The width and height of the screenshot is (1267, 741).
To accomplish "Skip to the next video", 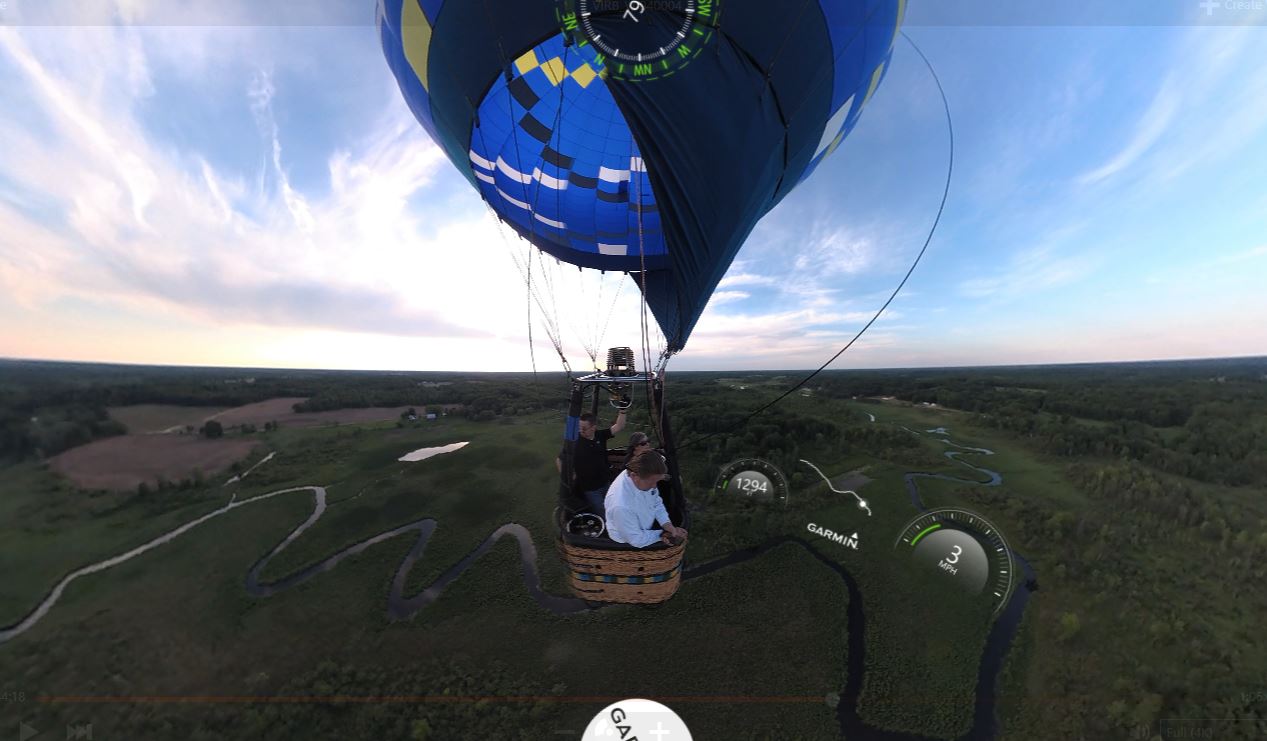I will [80, 731].
